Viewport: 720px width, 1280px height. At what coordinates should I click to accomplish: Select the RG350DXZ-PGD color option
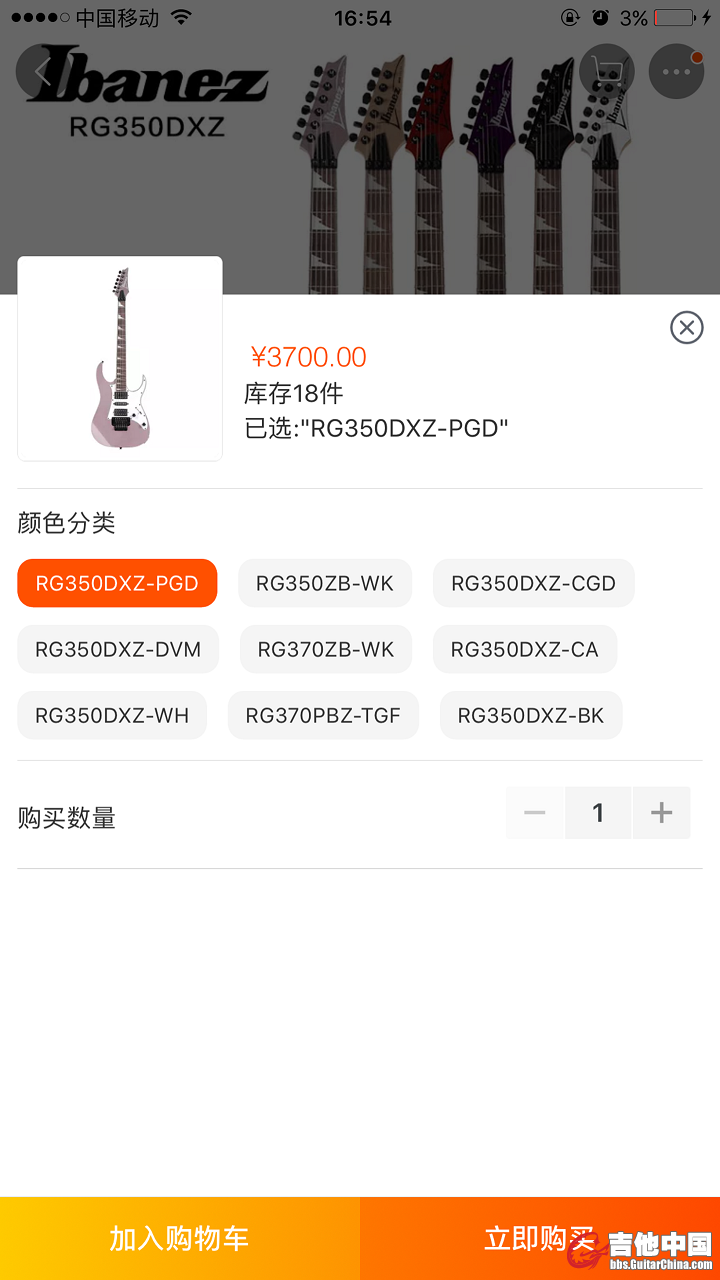117,583
